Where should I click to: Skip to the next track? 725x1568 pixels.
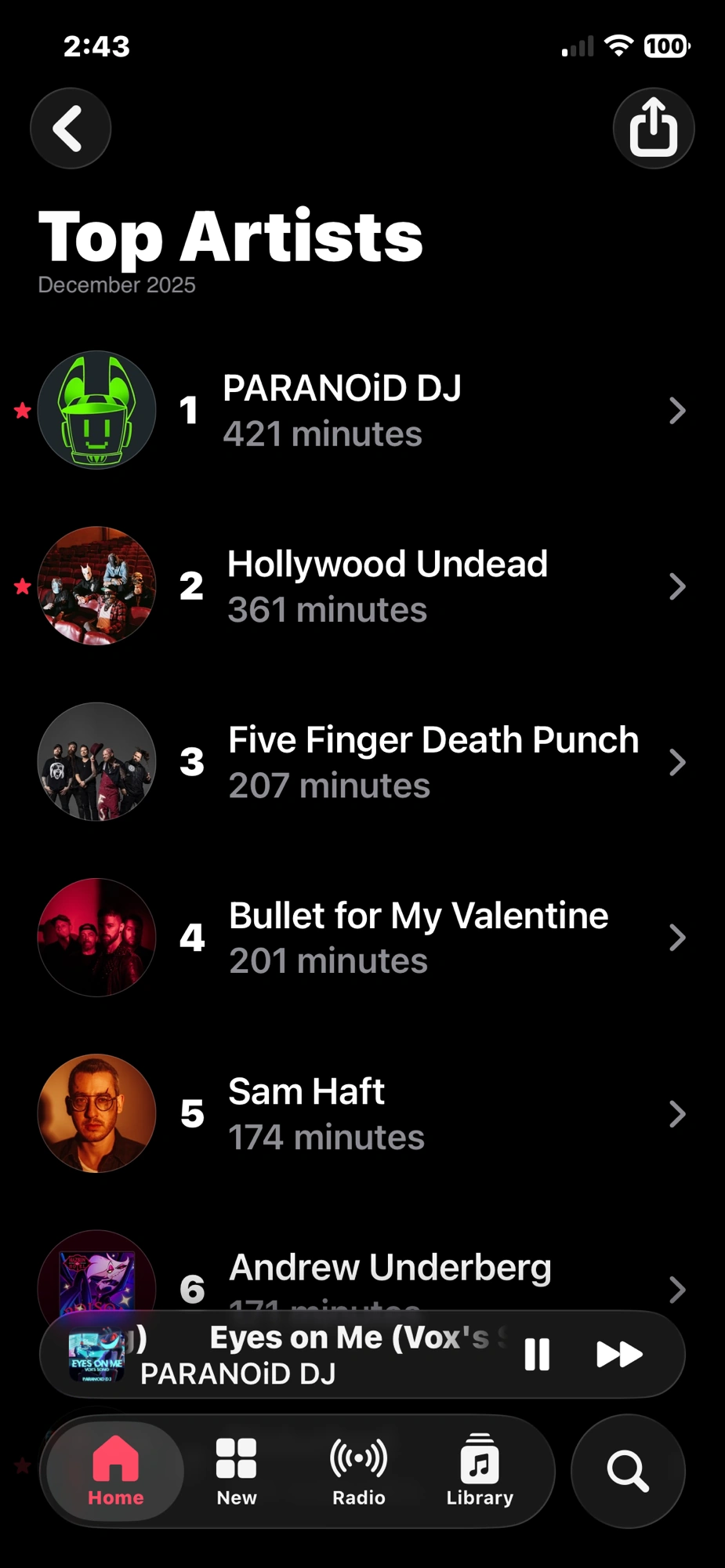click(618, 1353)
